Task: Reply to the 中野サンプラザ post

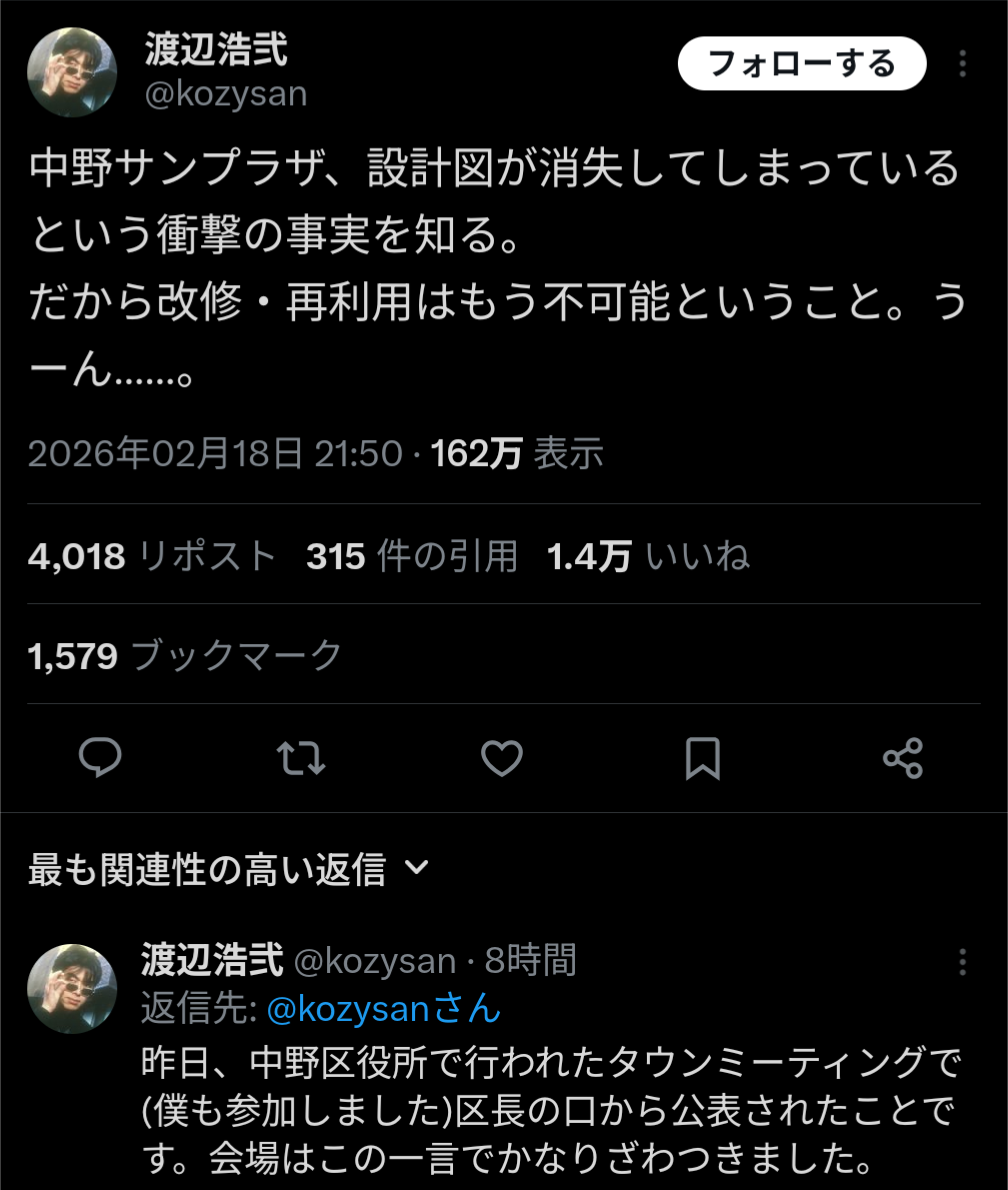Action: [100, 758]
